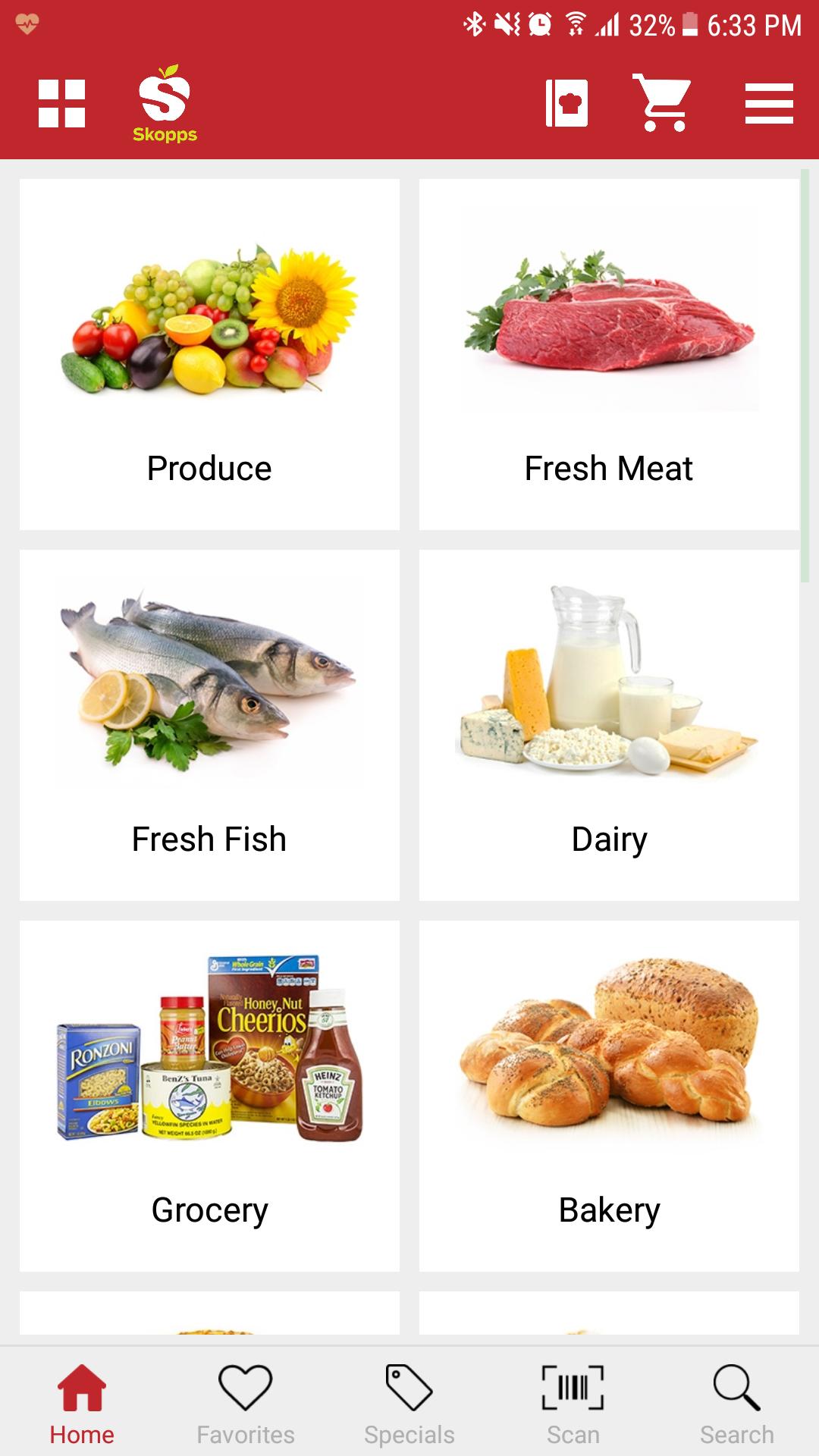The width and height of the screenshot is (819, 1456).
Task: Select the Fresh Fish category
Action: (x=209, y=725)
